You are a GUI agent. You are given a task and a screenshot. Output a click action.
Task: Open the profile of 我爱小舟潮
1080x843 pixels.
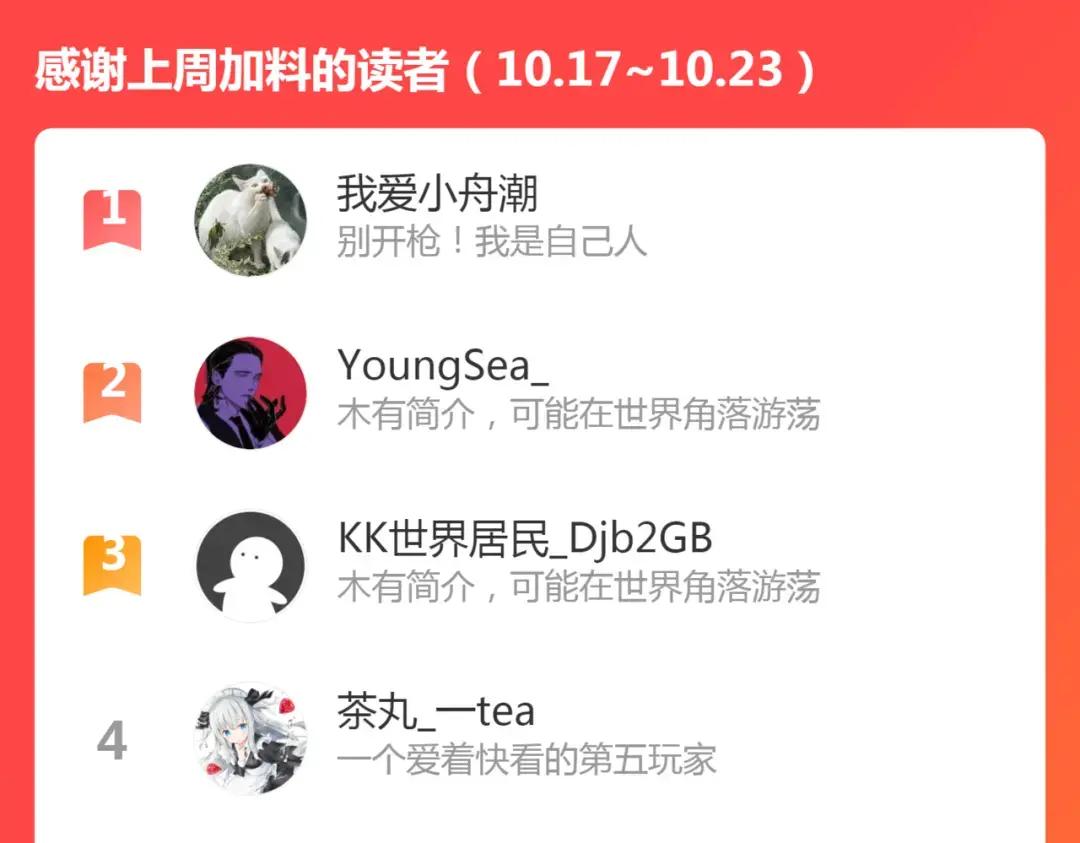pyautogui.click(x=437, y=194)
